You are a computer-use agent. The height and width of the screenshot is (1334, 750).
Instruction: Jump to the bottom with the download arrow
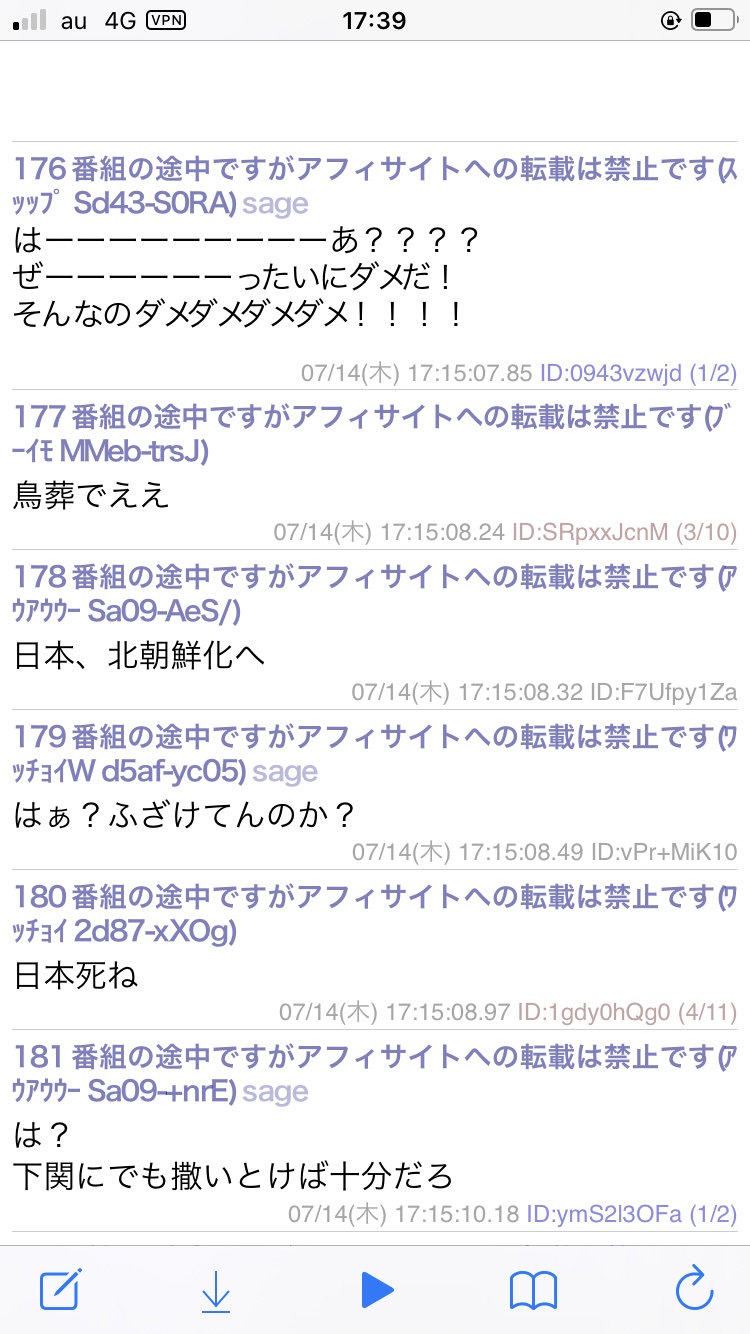(216, 1291)
